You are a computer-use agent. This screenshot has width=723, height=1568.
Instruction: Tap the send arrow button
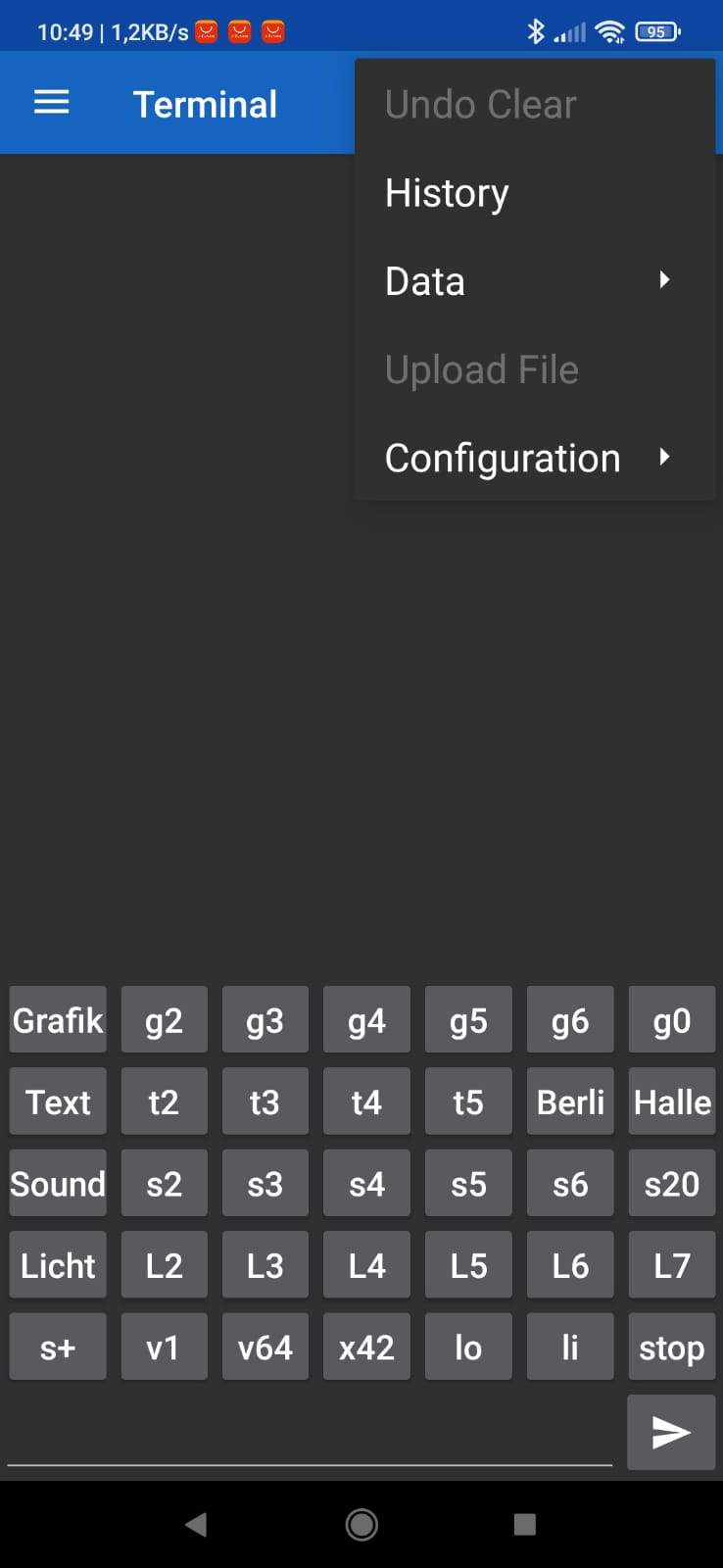(671, 1432)
